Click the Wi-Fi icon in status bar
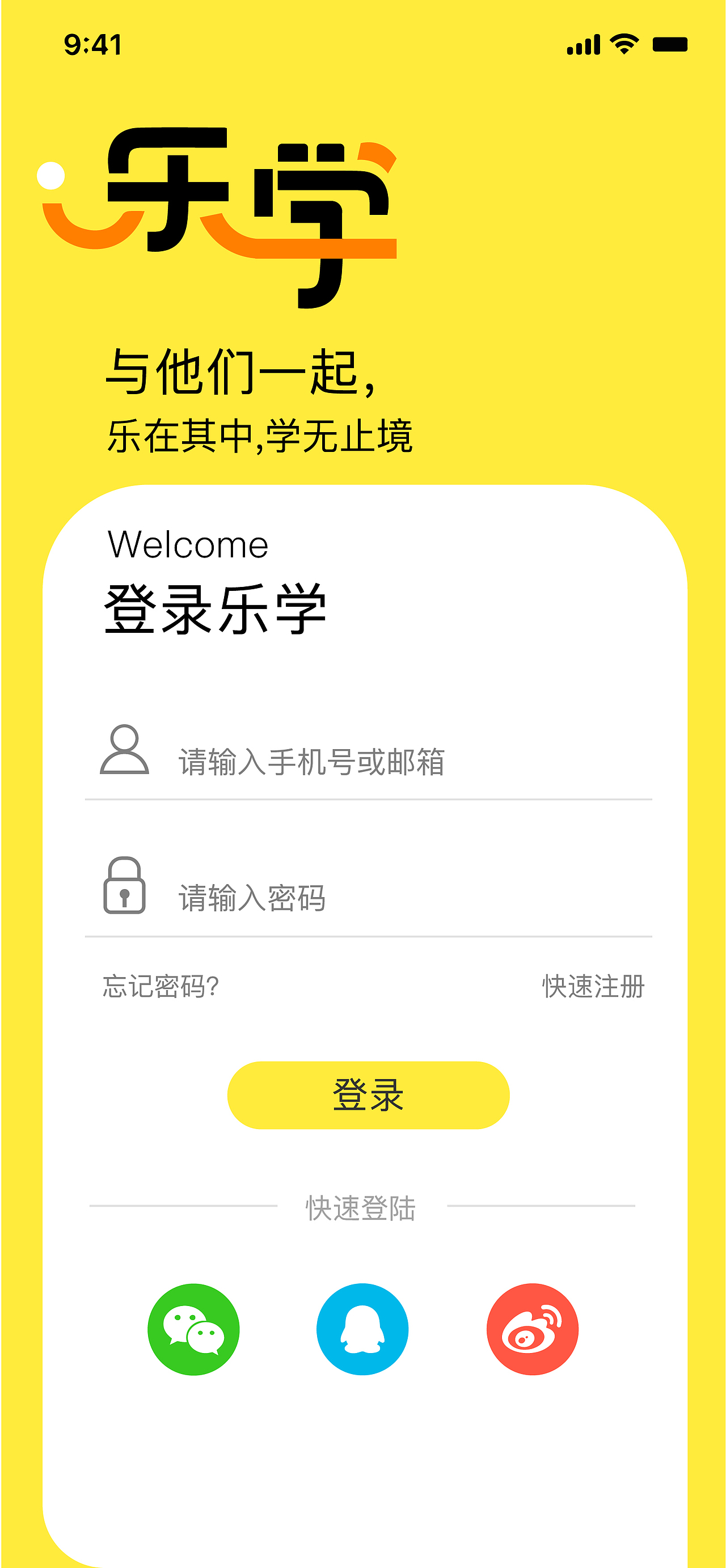 [x=623, y=44]
